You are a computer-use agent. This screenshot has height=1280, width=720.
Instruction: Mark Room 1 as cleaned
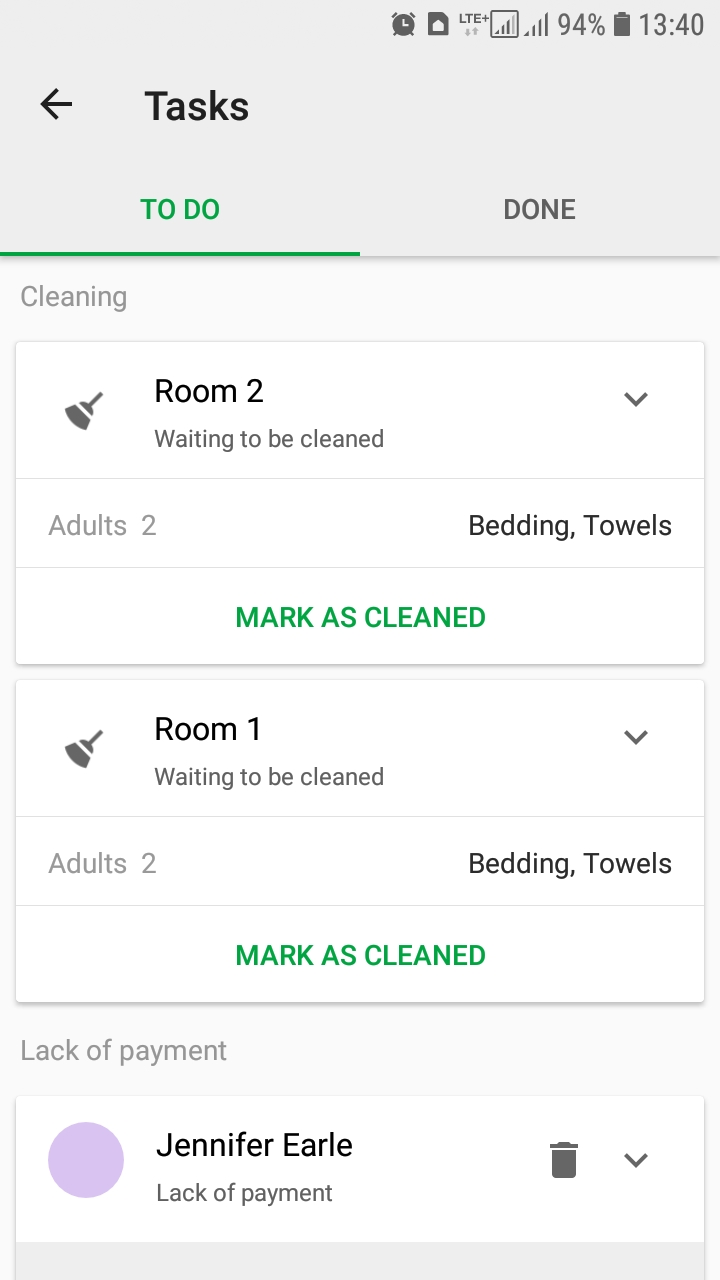pos(360,955)
